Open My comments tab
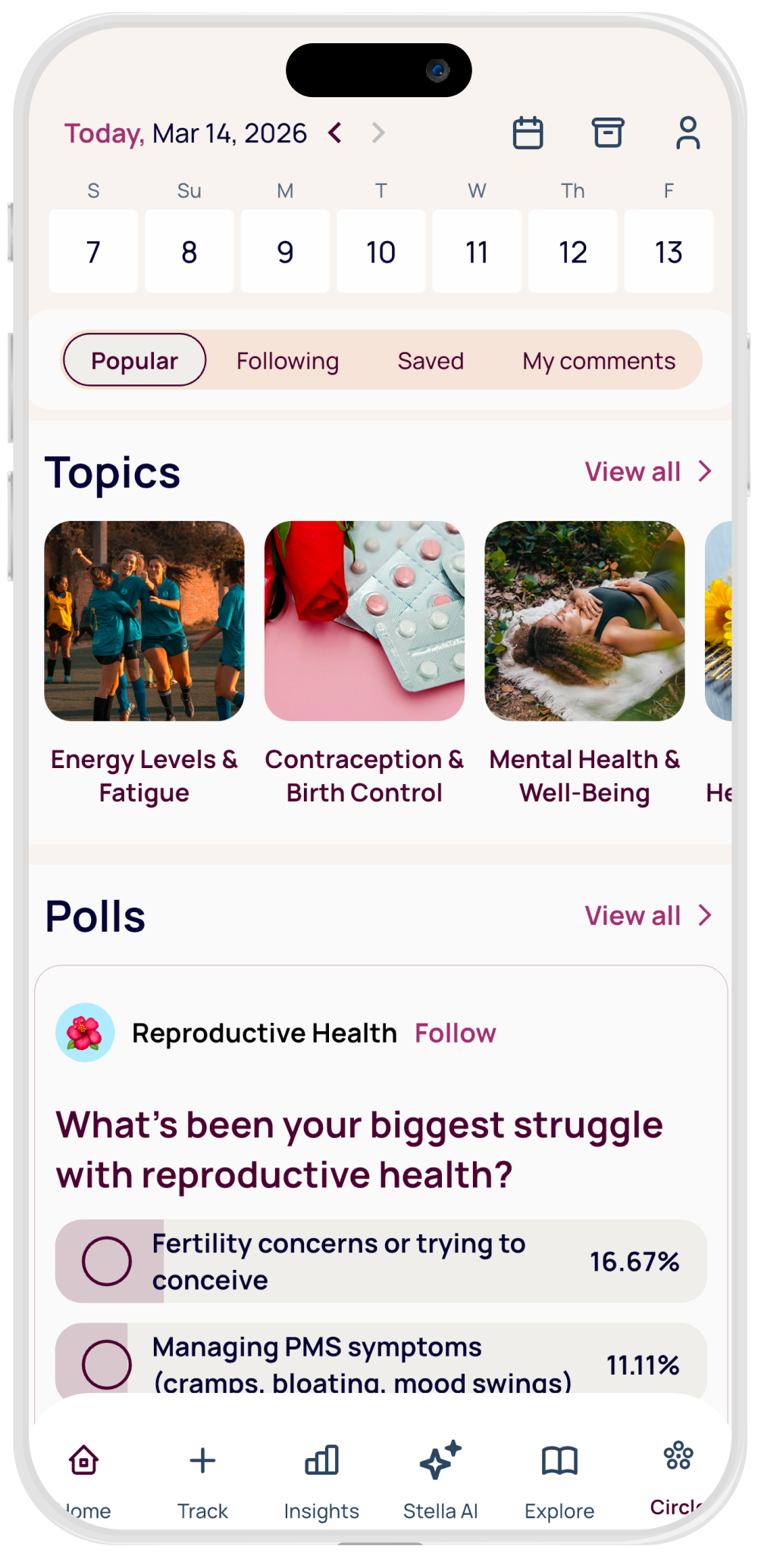The image size is (761, 1568). click(599, 361)
